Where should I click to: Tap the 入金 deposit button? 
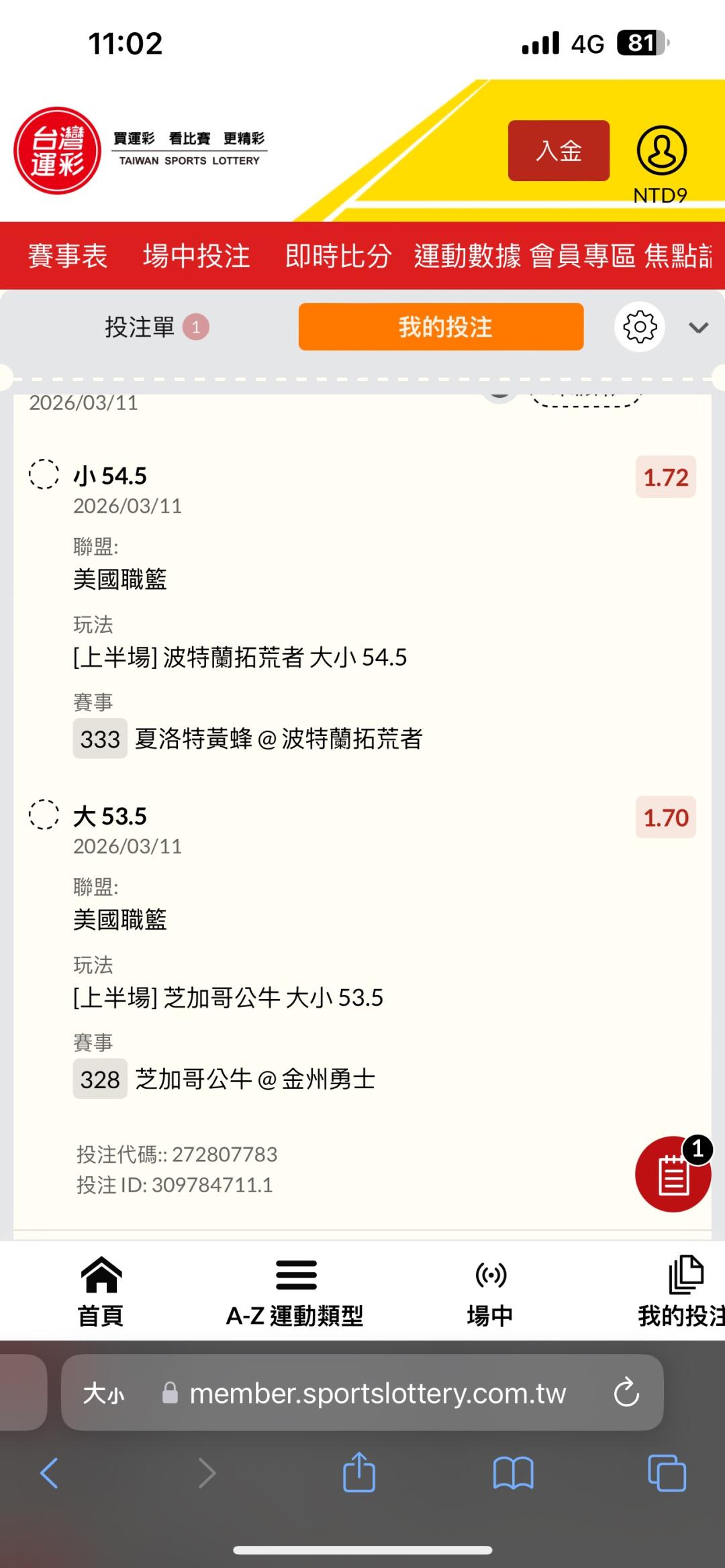(558, 150)
